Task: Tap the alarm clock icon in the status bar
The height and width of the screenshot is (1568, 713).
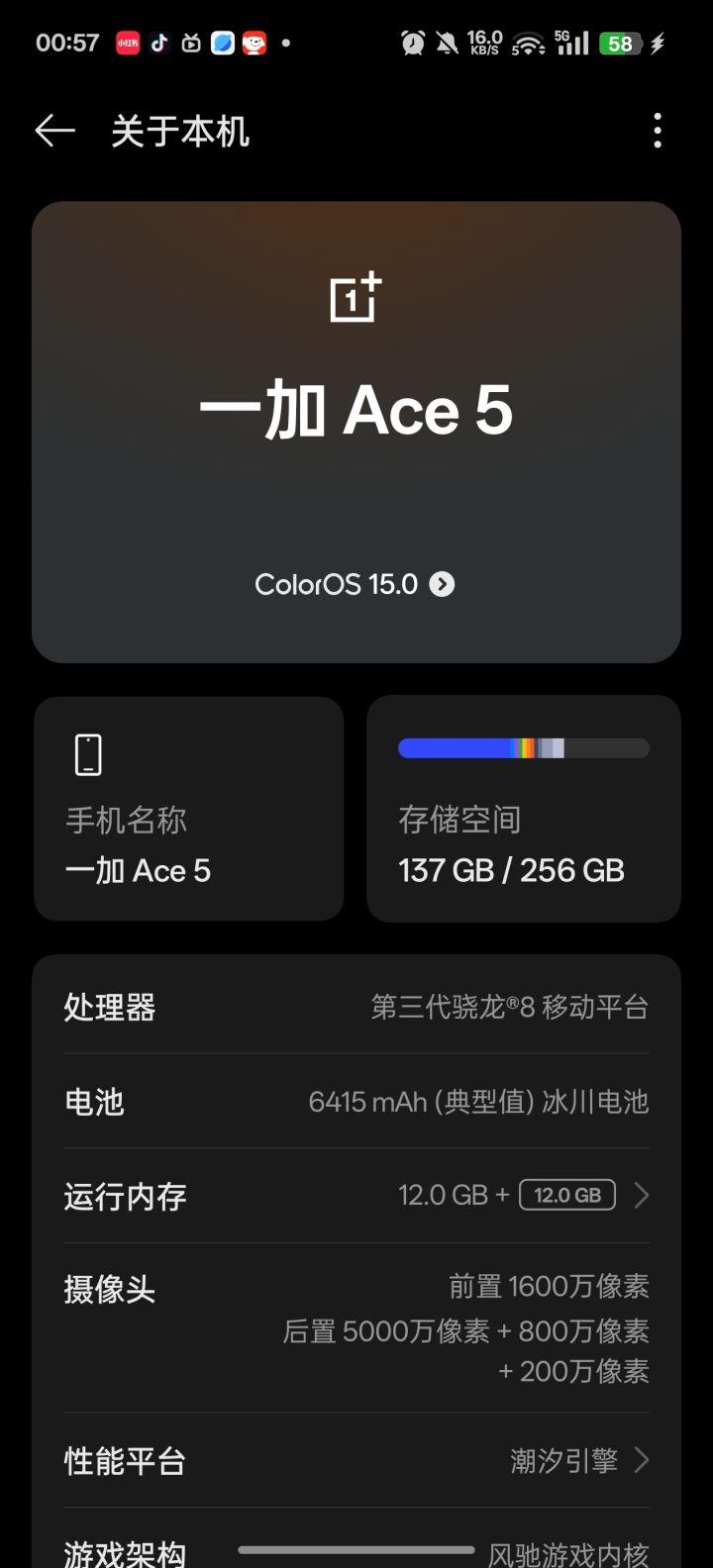Action: point(414,43)
